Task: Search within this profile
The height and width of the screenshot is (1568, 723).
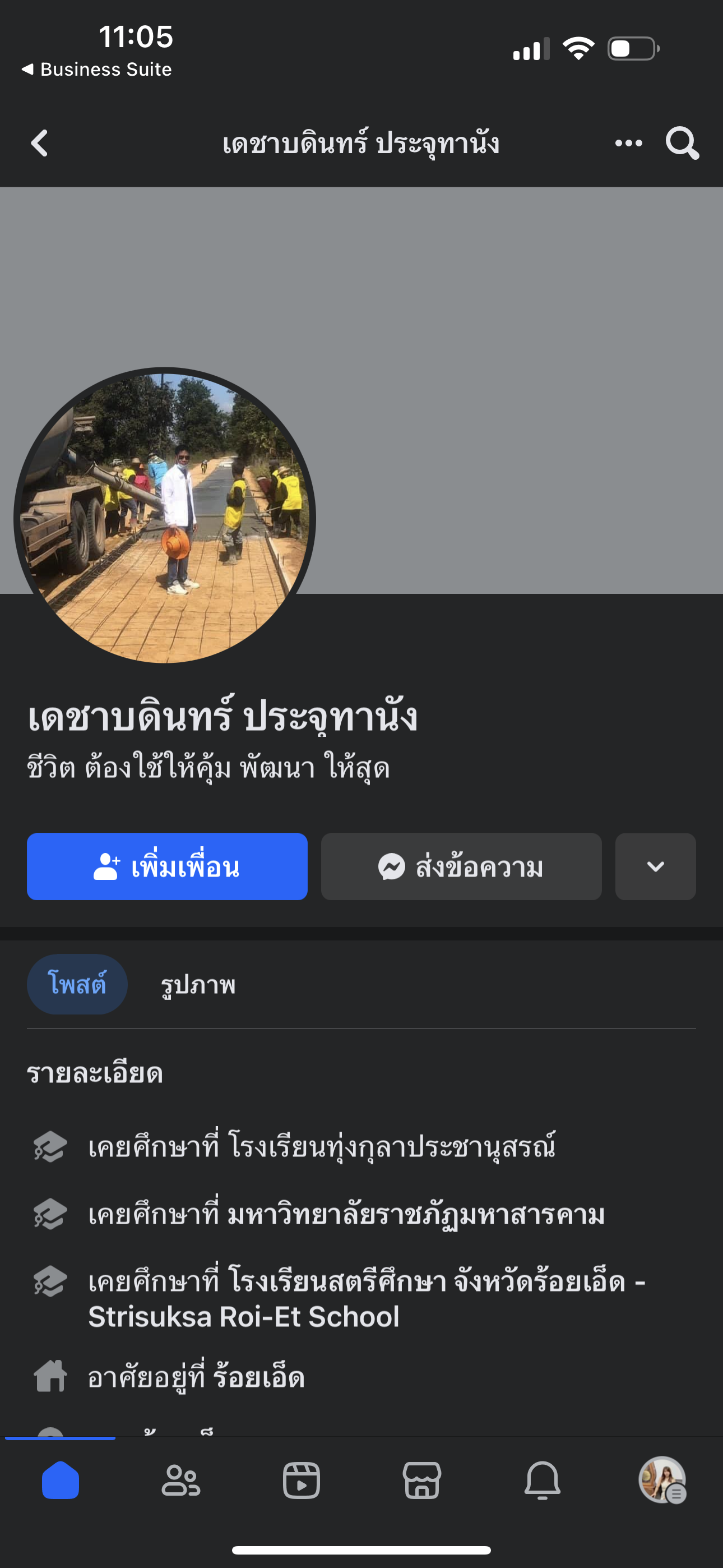Action: tap(682, 144)
